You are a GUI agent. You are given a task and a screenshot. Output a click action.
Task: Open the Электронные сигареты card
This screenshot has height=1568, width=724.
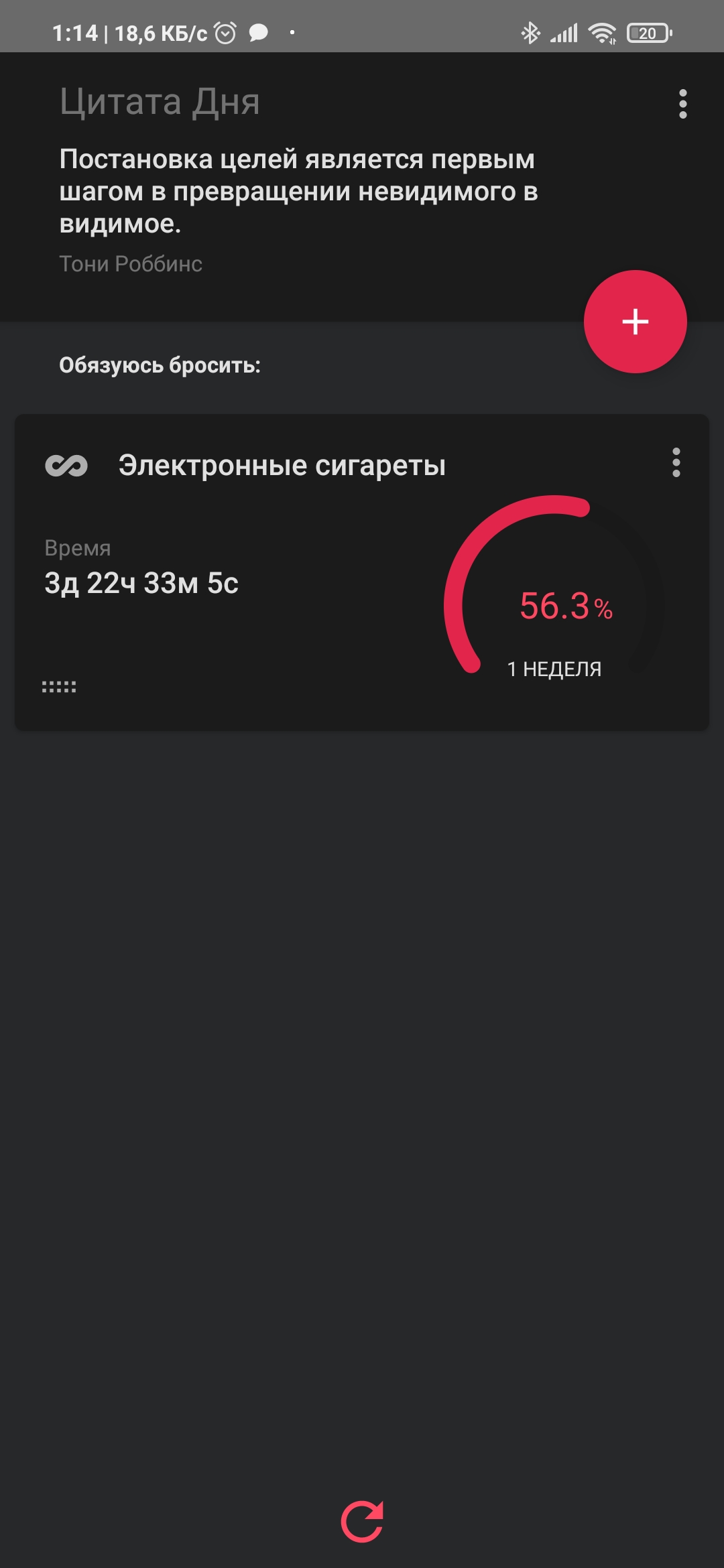pos(362,572)
